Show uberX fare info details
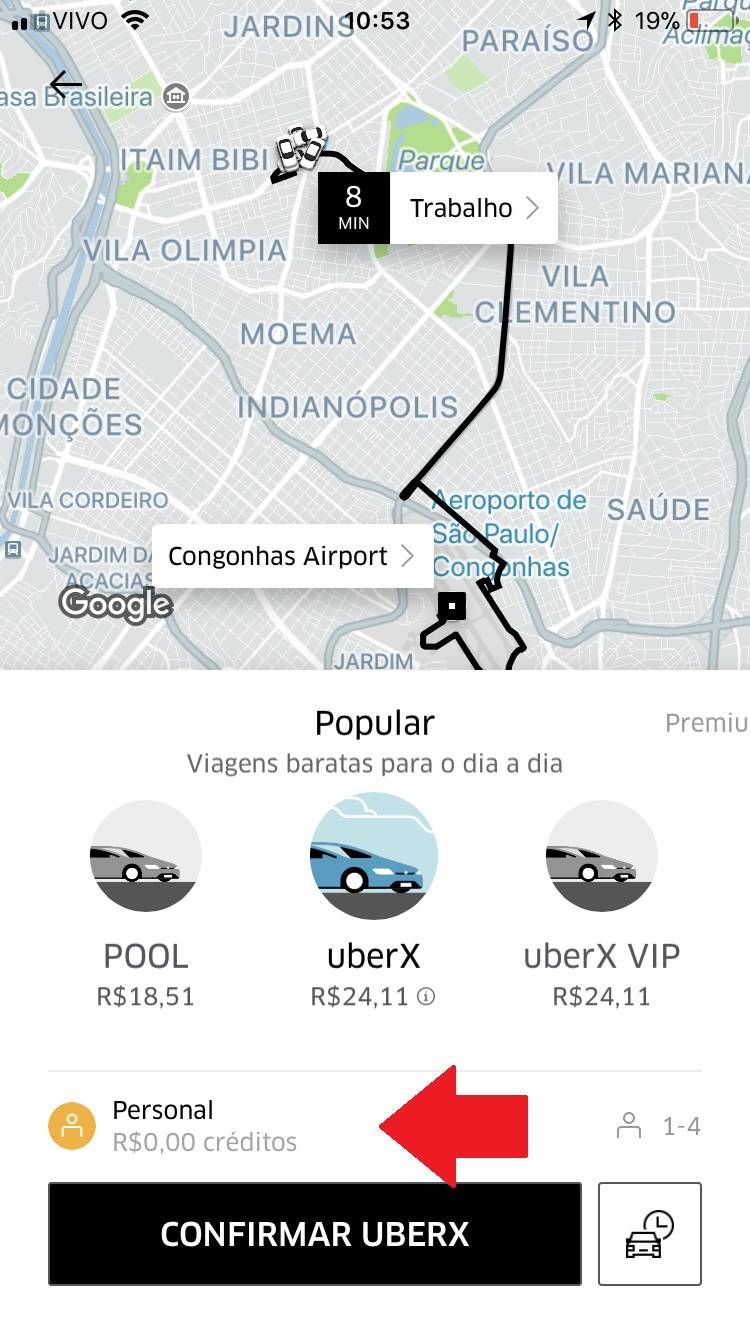The image size is (750, 1334). [x=426, y=997]
